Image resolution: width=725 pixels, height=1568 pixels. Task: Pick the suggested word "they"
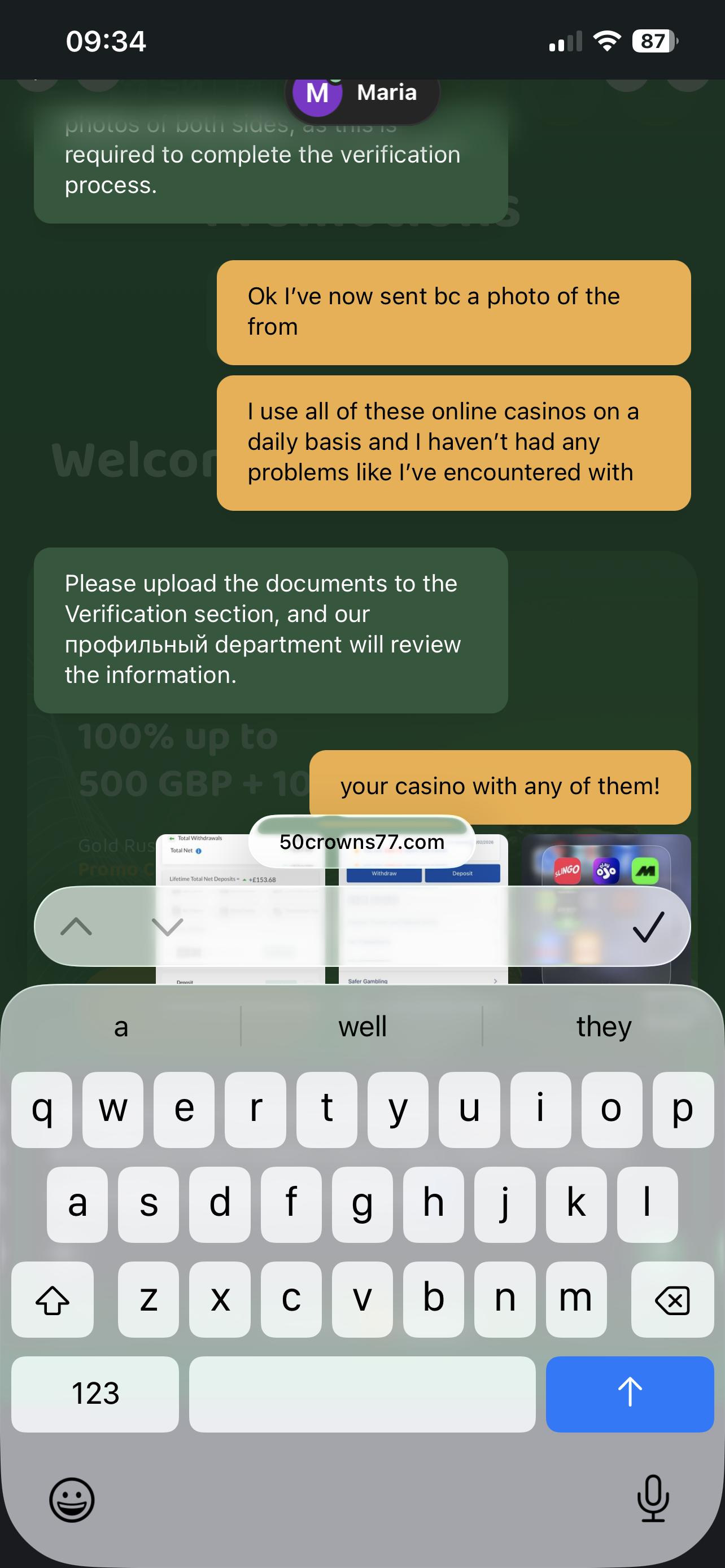click(603, 1026)
